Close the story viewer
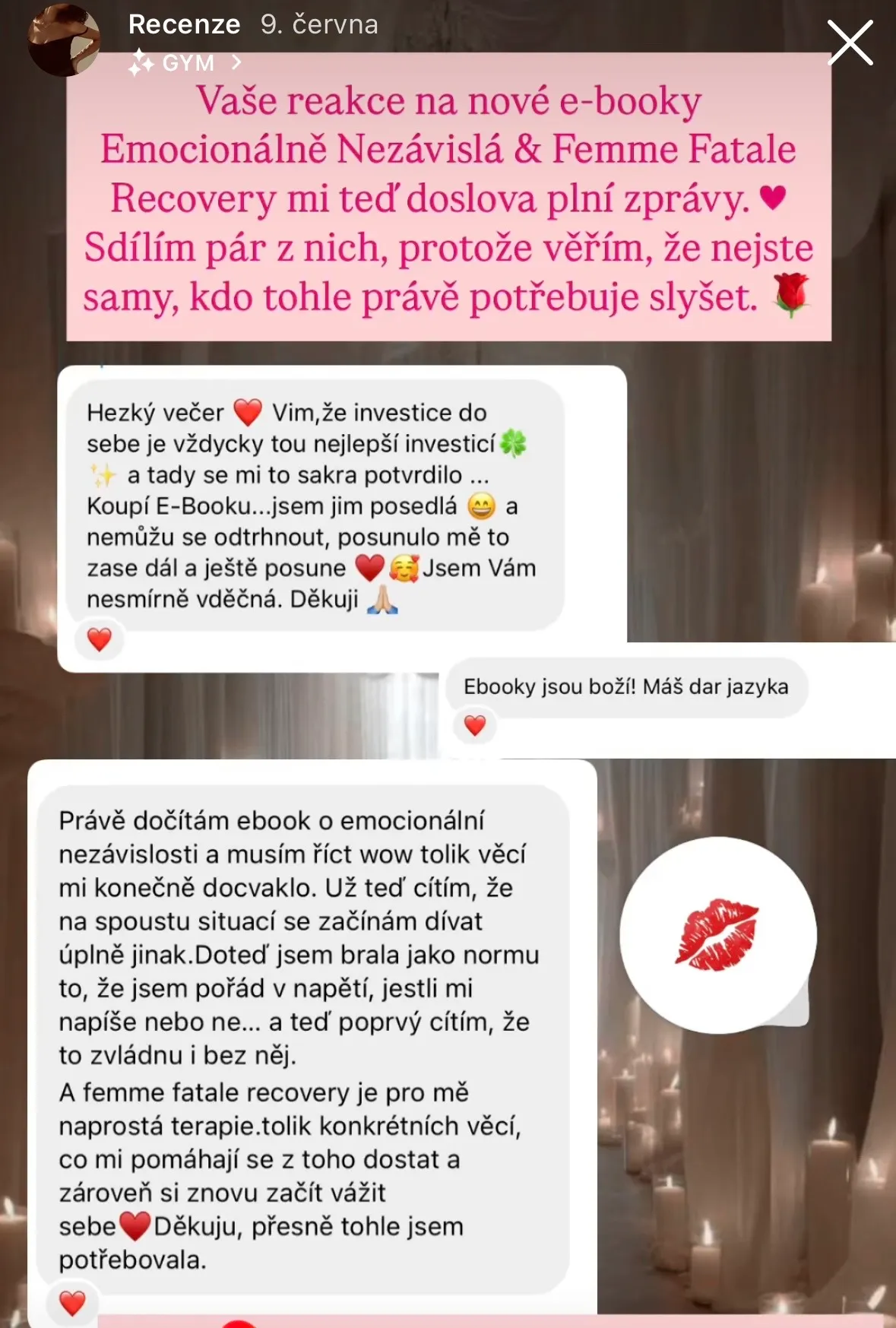Viewport: 896px width, 1328px height. coord(850,43)
